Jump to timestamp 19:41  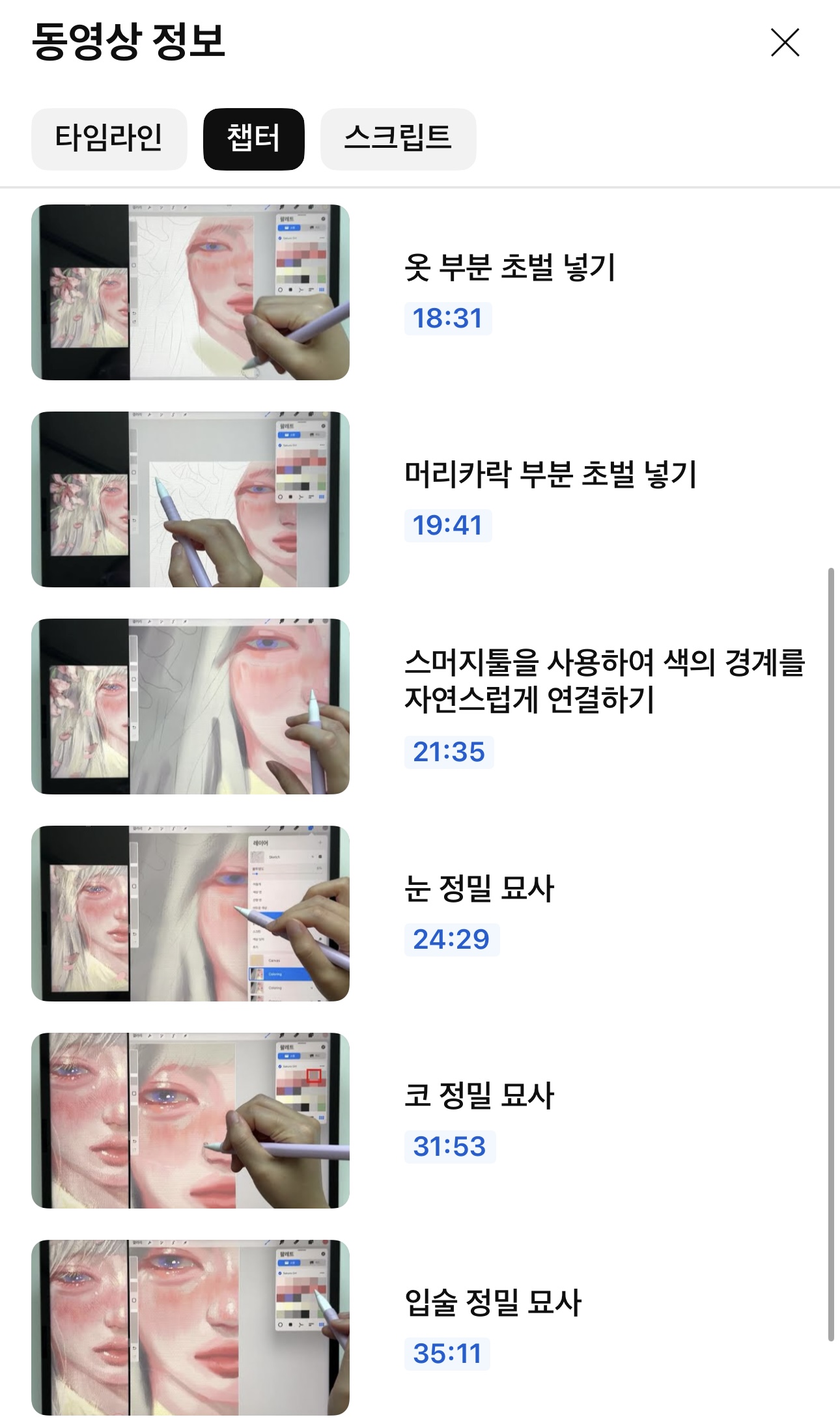(448, 525)
